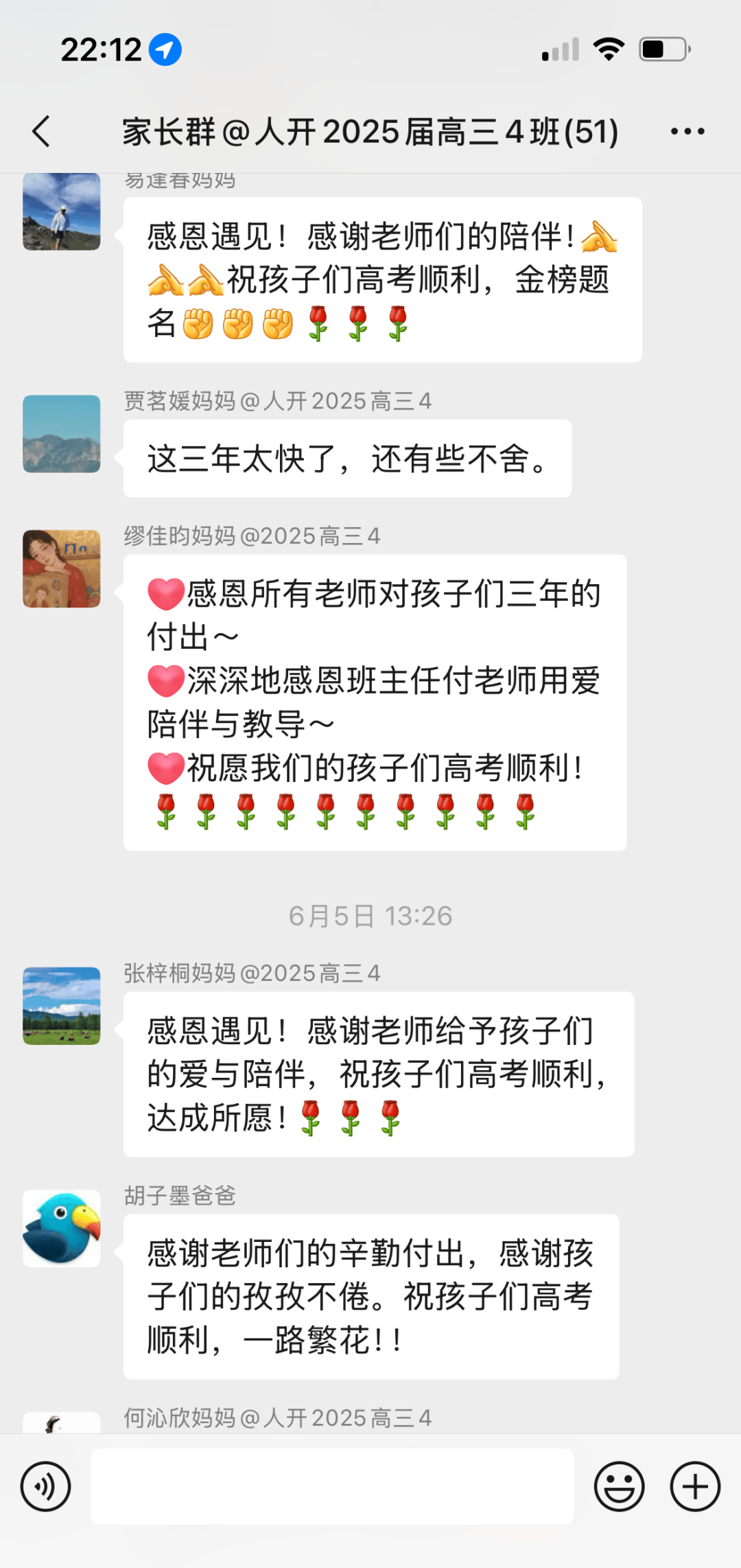
Task: Open the plus attachments menu
Action: tap(695, 1487)
